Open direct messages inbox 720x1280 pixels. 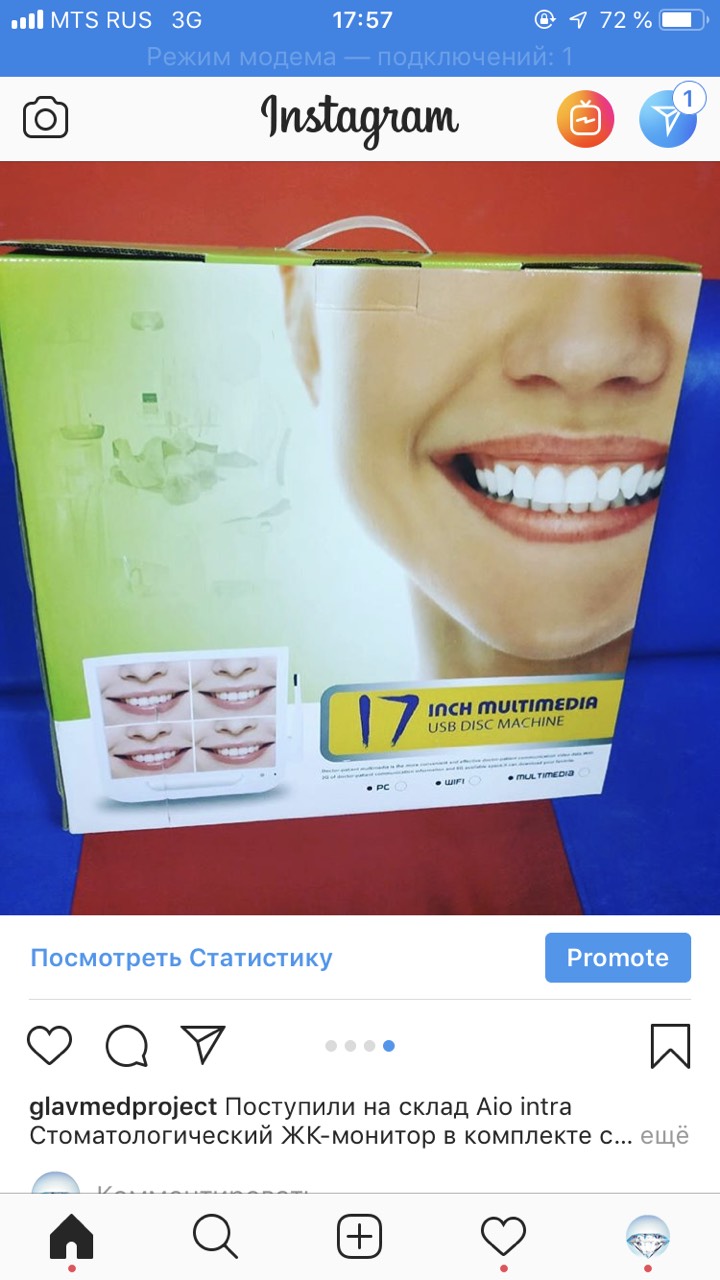667,119
